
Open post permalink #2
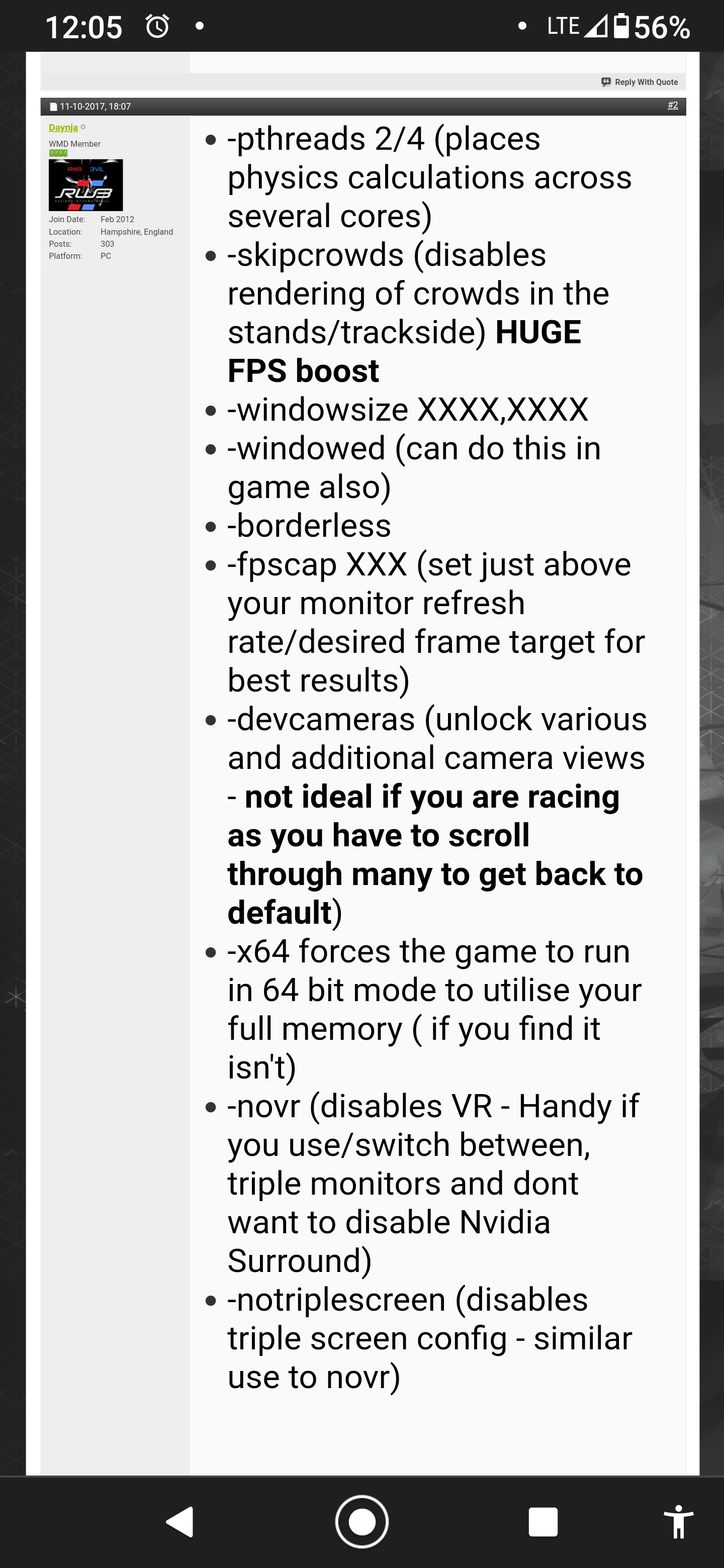pyautogui.click(x=672, y=106)
